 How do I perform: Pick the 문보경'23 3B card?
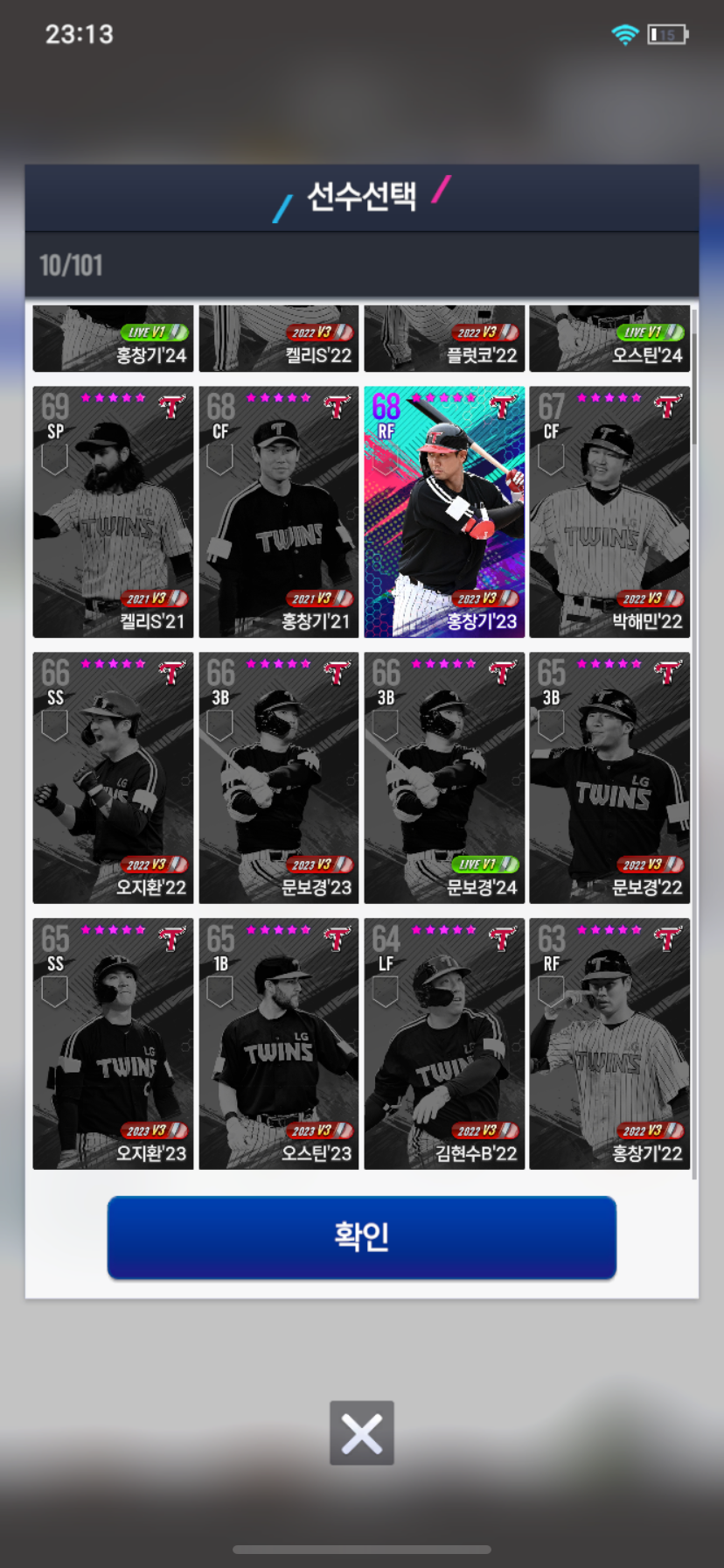278,778
